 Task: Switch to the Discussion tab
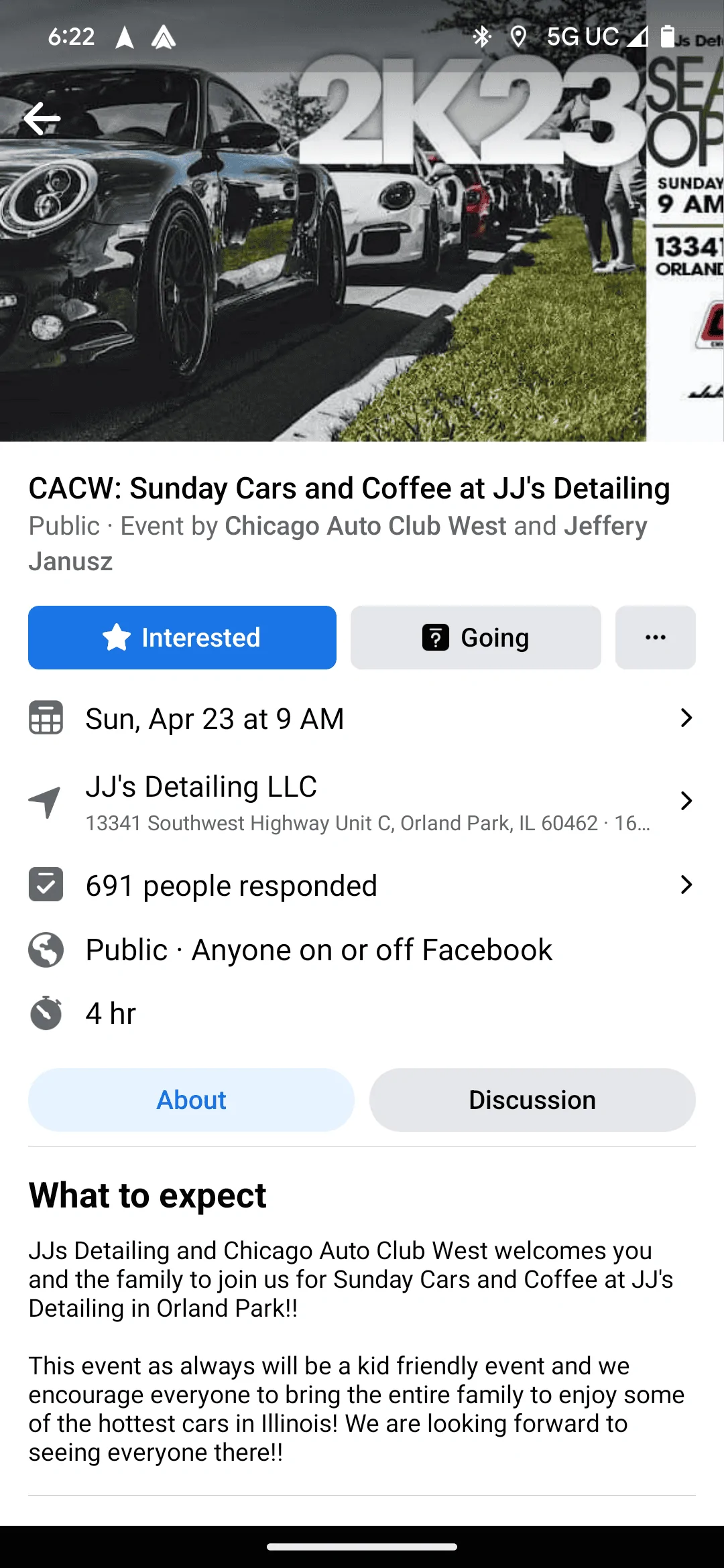532,1100
